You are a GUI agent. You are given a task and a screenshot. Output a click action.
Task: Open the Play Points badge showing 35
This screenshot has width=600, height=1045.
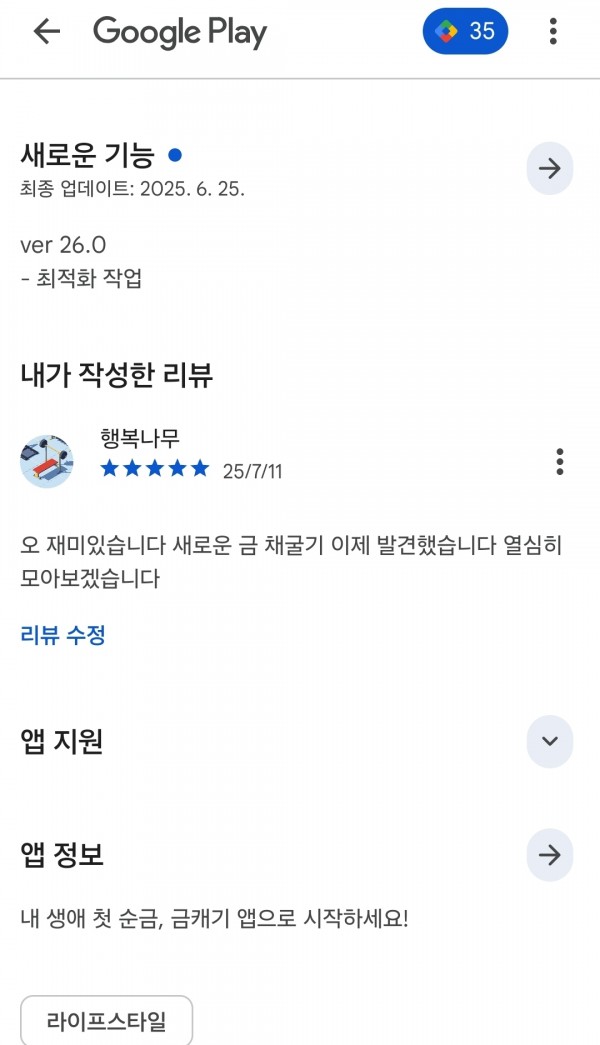click(x=465, y=31)
